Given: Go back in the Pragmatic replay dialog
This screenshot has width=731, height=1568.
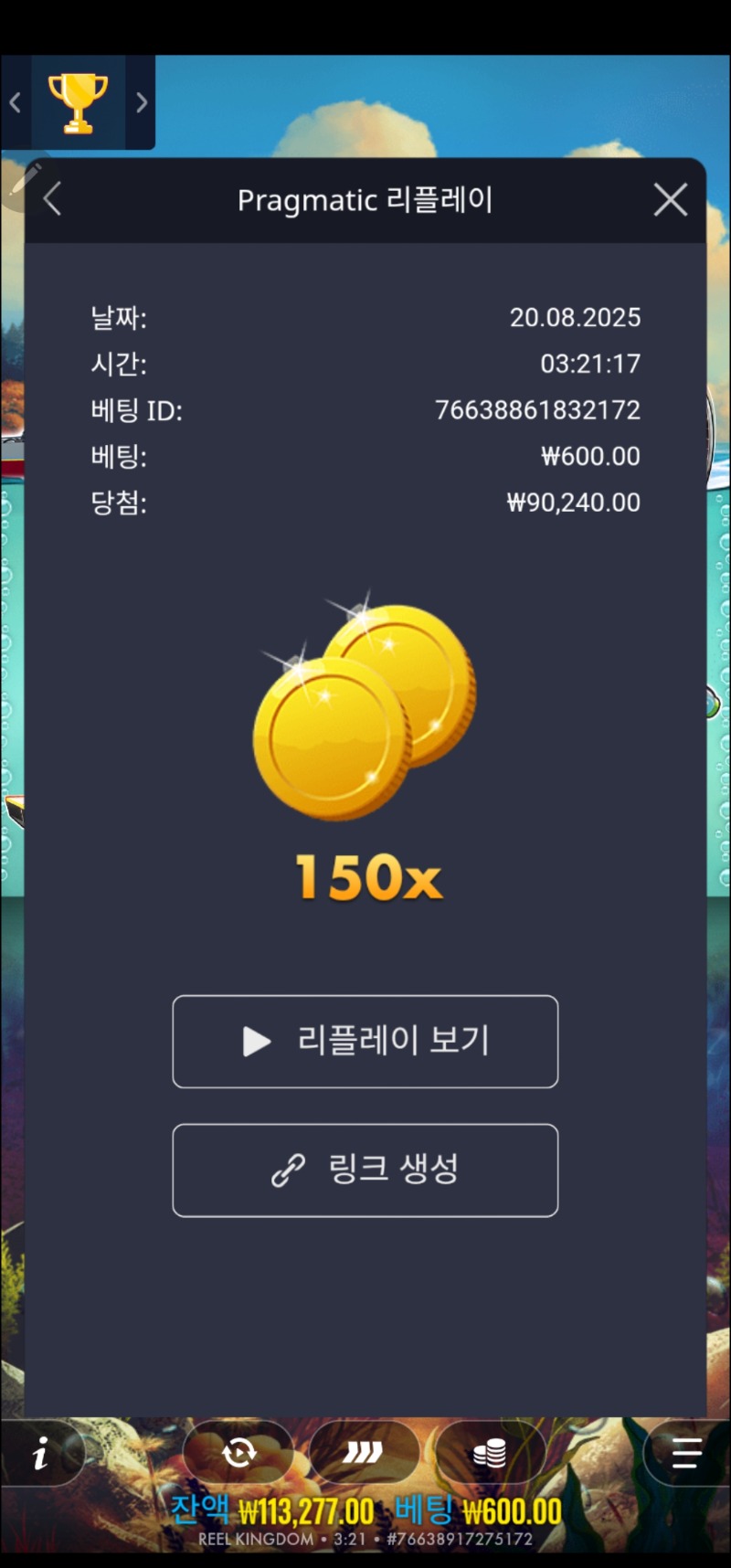Looking at the screenshot, I should click(x=52, y=199).
